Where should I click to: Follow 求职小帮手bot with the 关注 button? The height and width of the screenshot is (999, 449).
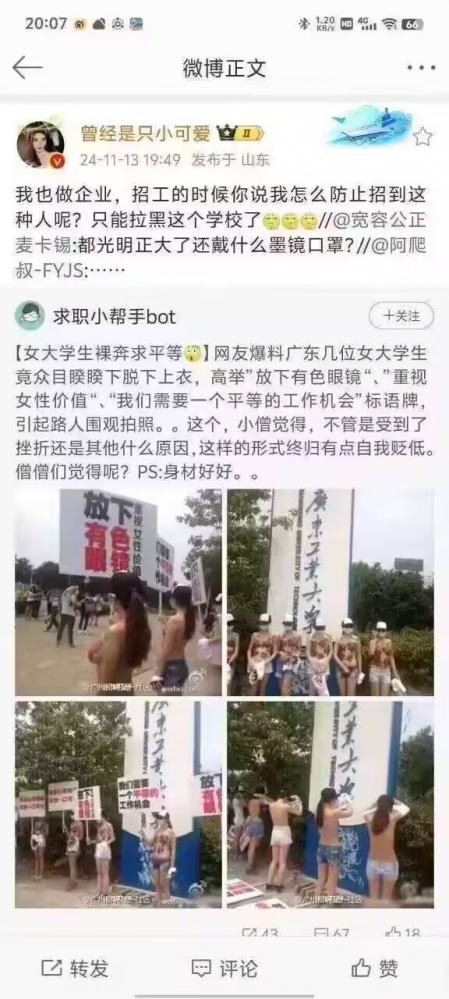[401, 315]
